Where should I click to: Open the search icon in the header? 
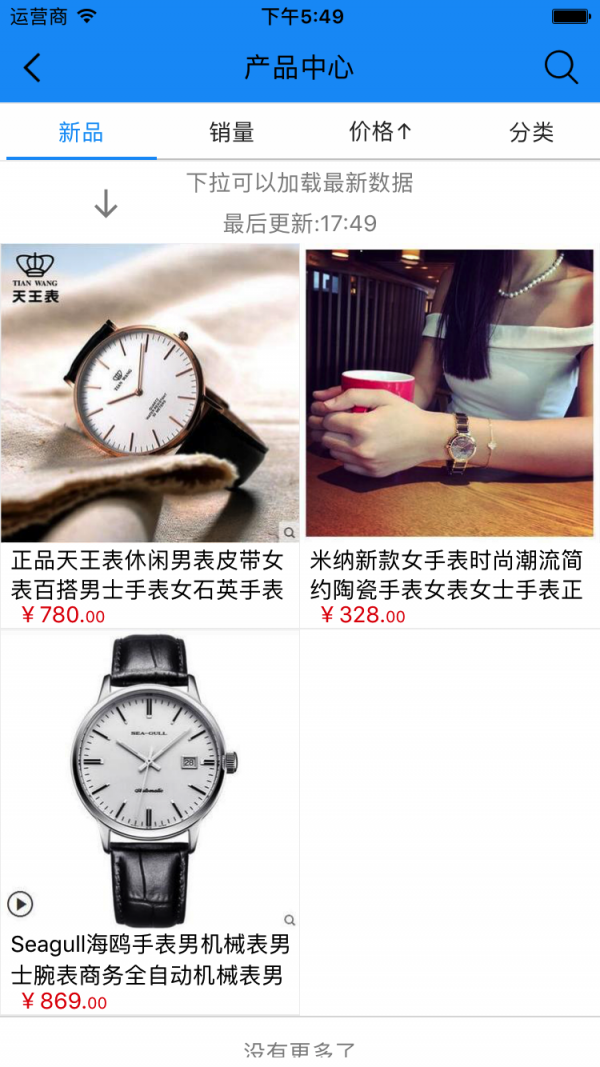pos(561,68)
